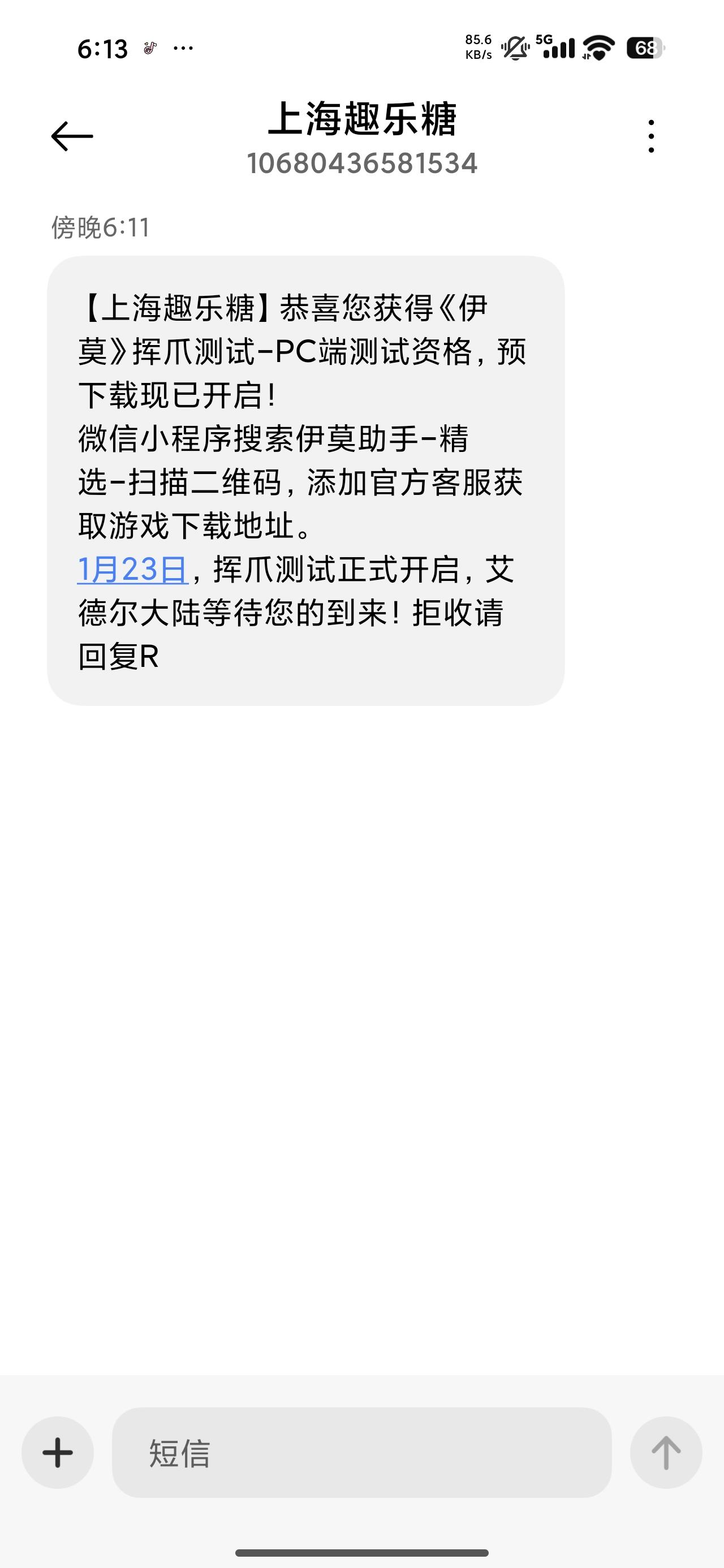
Task: Tap the plus attachment button
Action: point(58,1453)
